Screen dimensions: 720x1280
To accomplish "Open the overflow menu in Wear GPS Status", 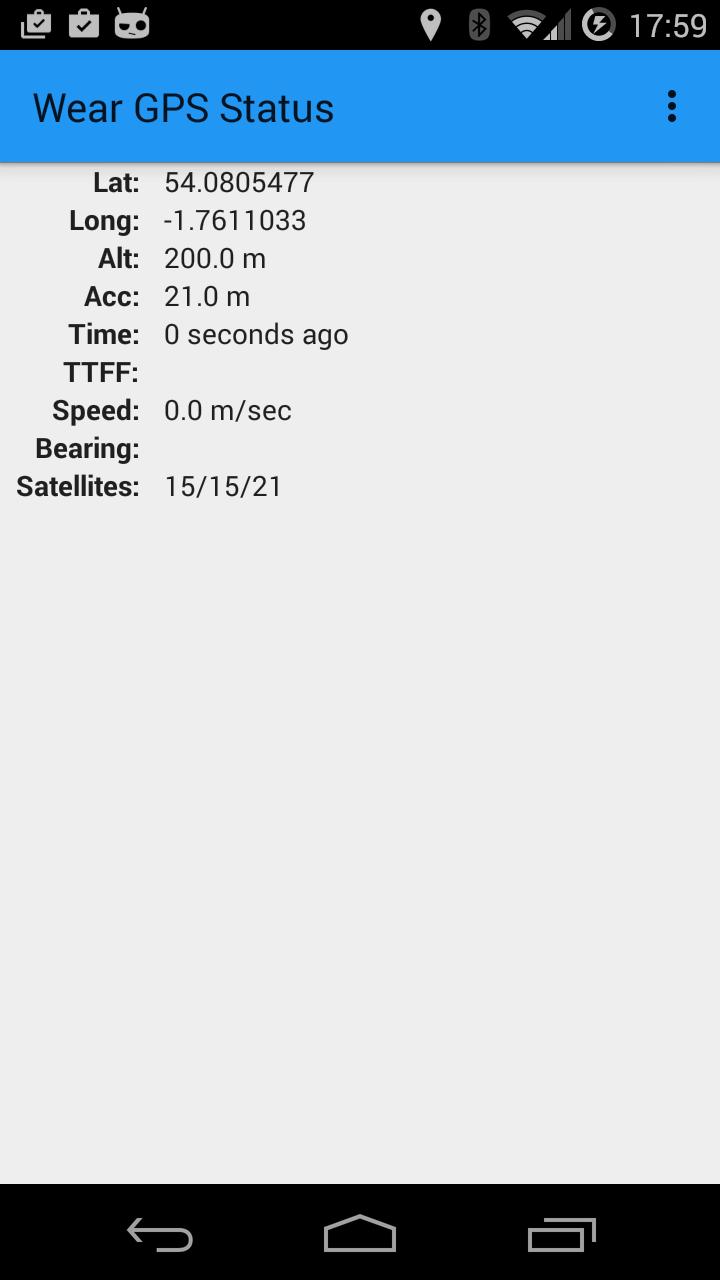I will (671, 105).
